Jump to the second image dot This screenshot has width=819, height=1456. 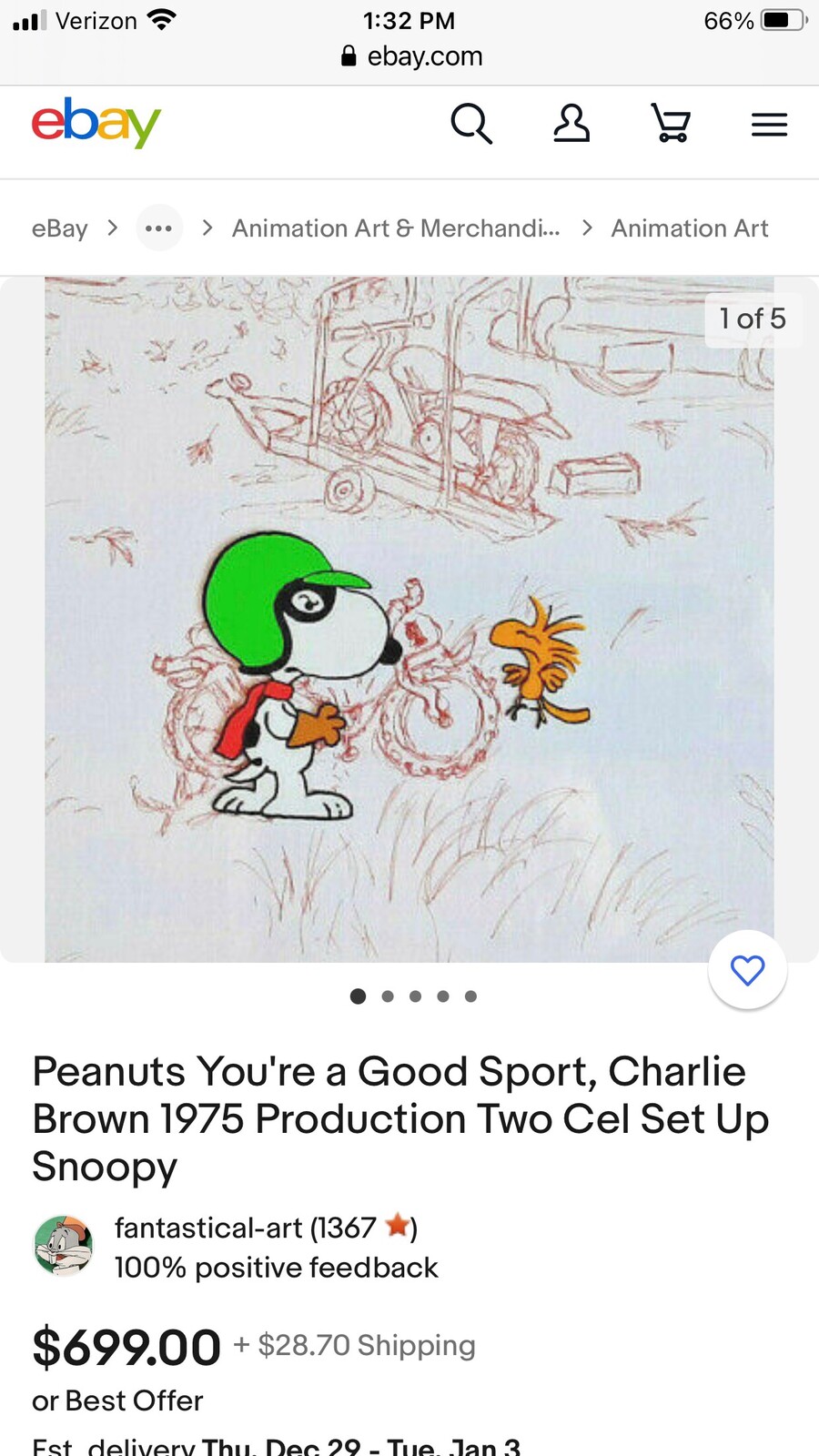click(388, 996)
